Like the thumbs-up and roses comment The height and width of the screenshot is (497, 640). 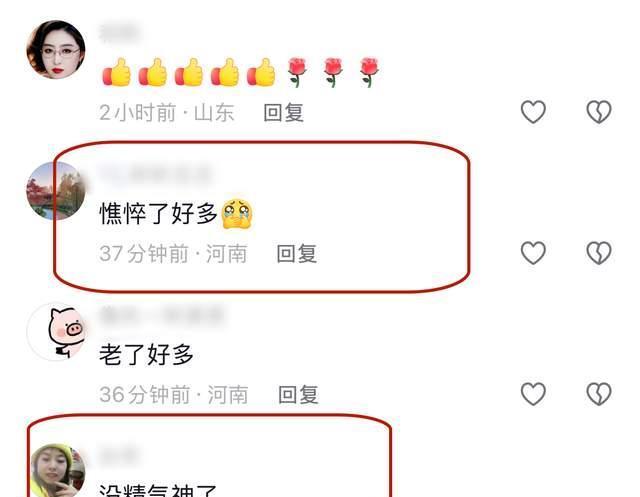[x=533, y=112]
